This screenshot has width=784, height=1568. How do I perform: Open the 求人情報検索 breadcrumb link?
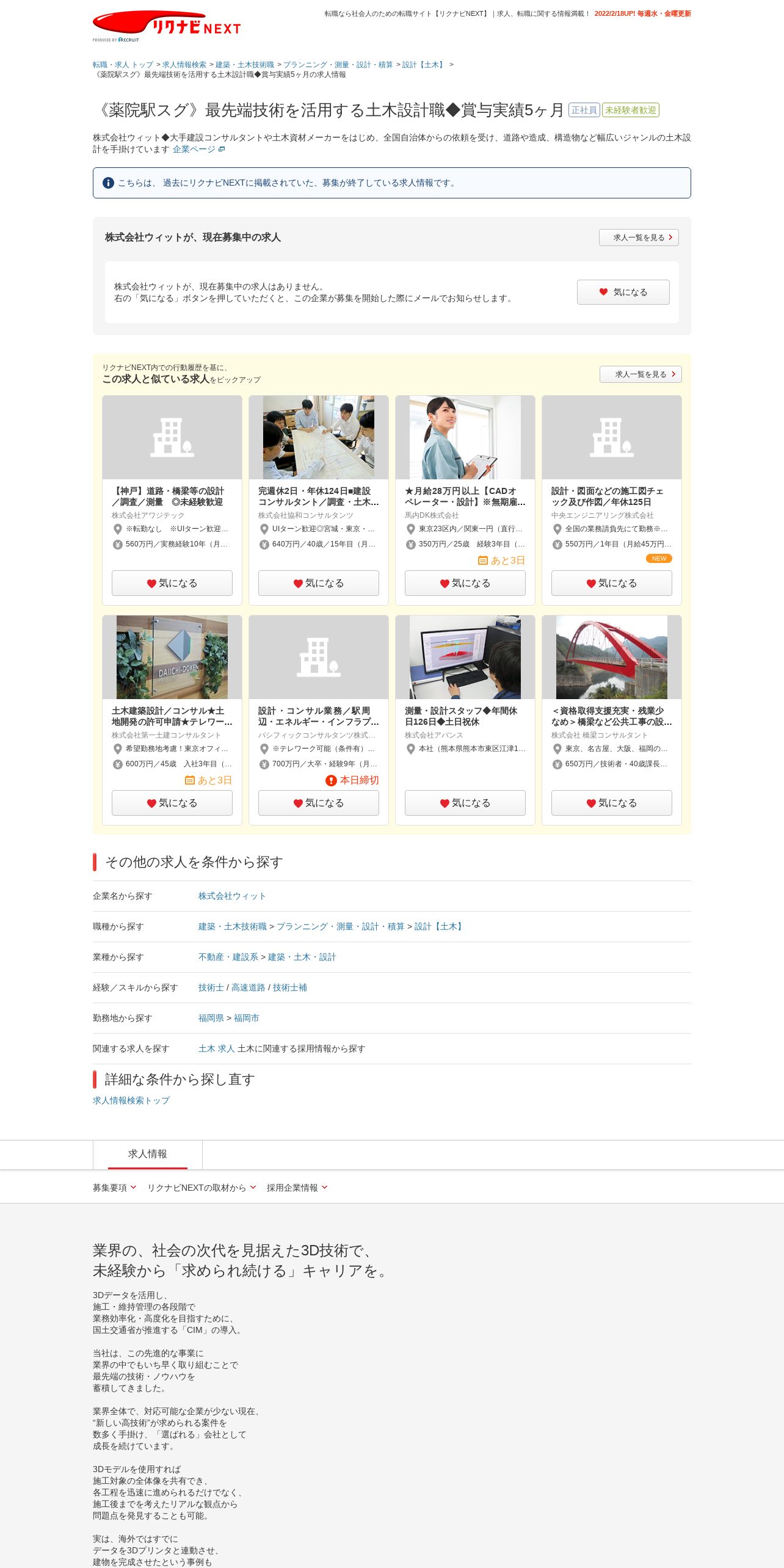[184, 65]
